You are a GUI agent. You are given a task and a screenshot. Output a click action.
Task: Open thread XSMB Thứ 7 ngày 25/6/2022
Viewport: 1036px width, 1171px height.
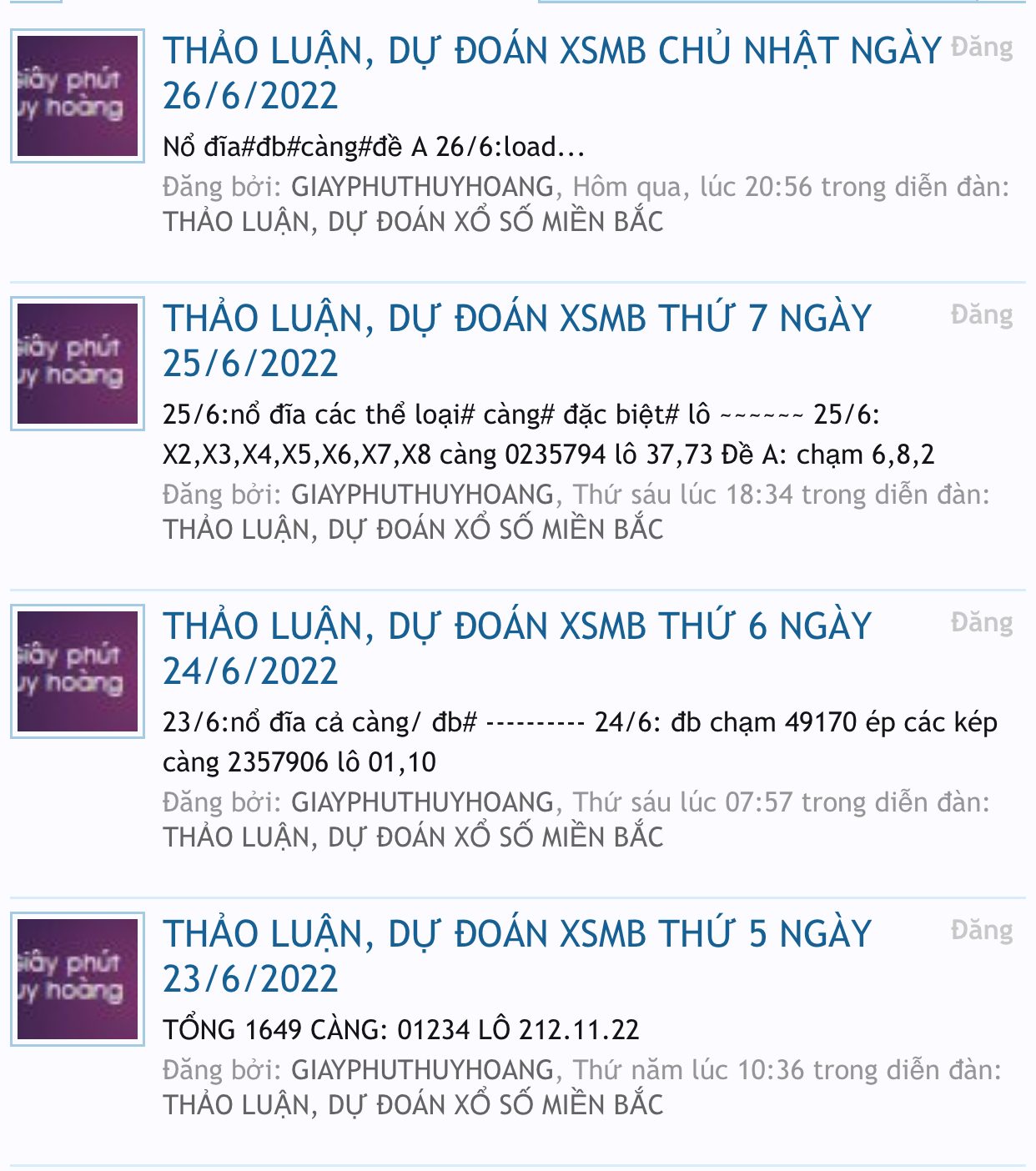pyautogui.click(x=517, y=319)
